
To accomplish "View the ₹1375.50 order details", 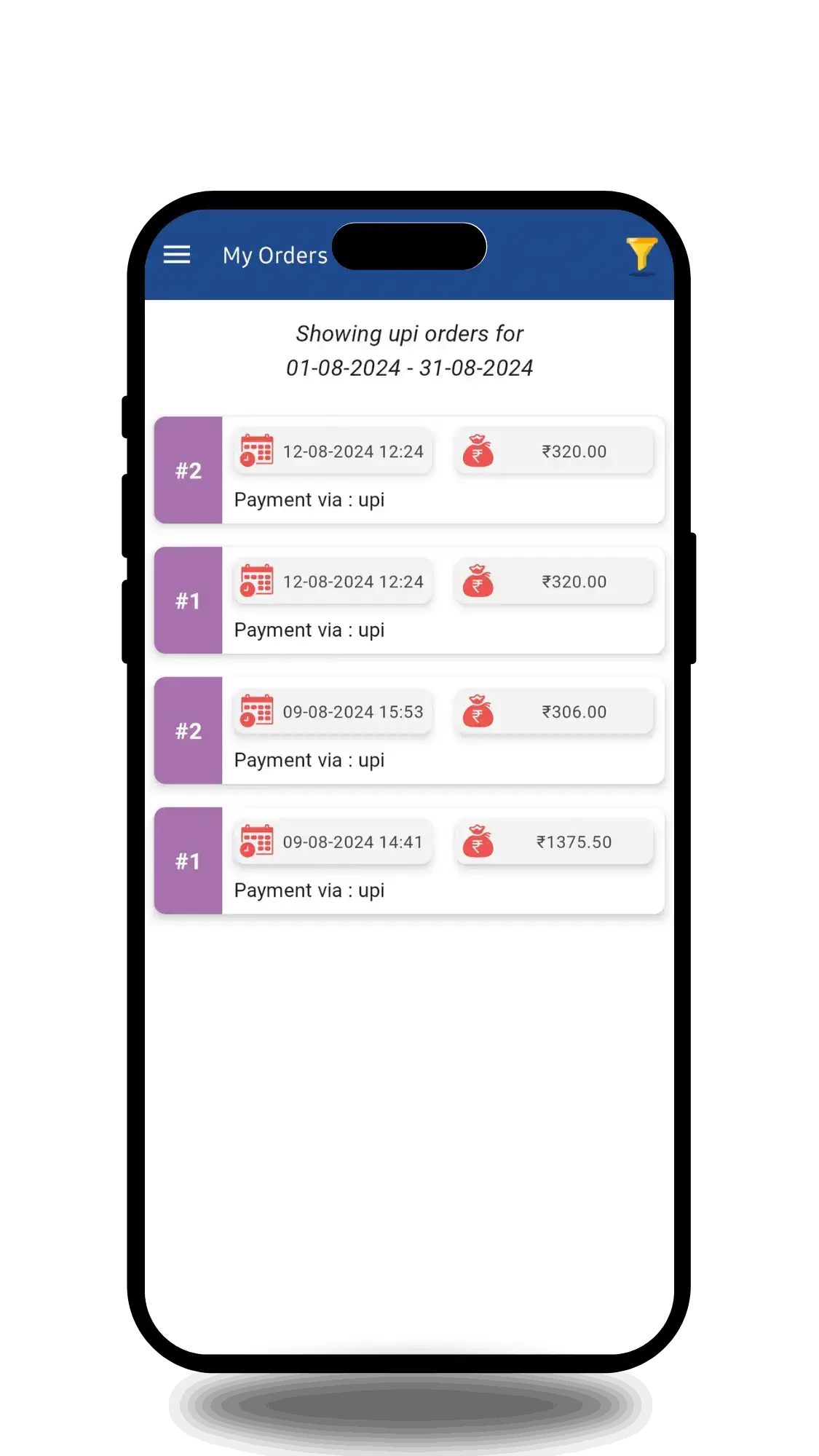I will coord(409,860).
